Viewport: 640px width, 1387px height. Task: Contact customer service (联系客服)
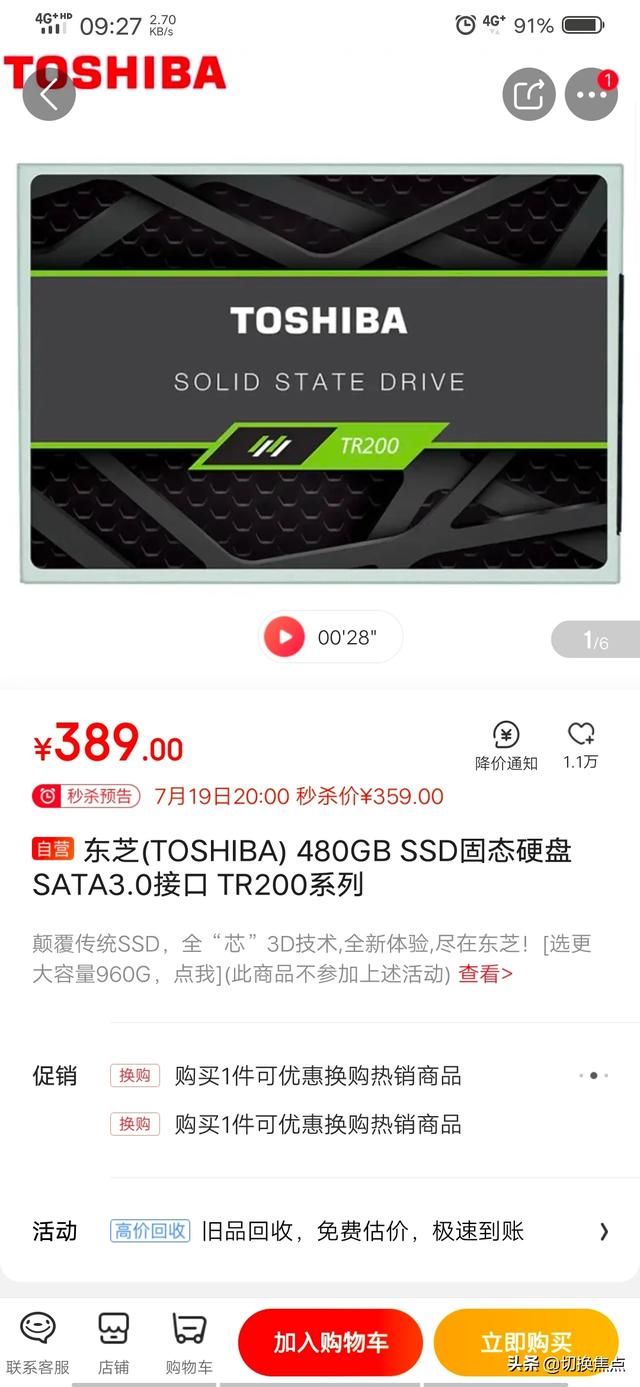tap(38, 1342)
